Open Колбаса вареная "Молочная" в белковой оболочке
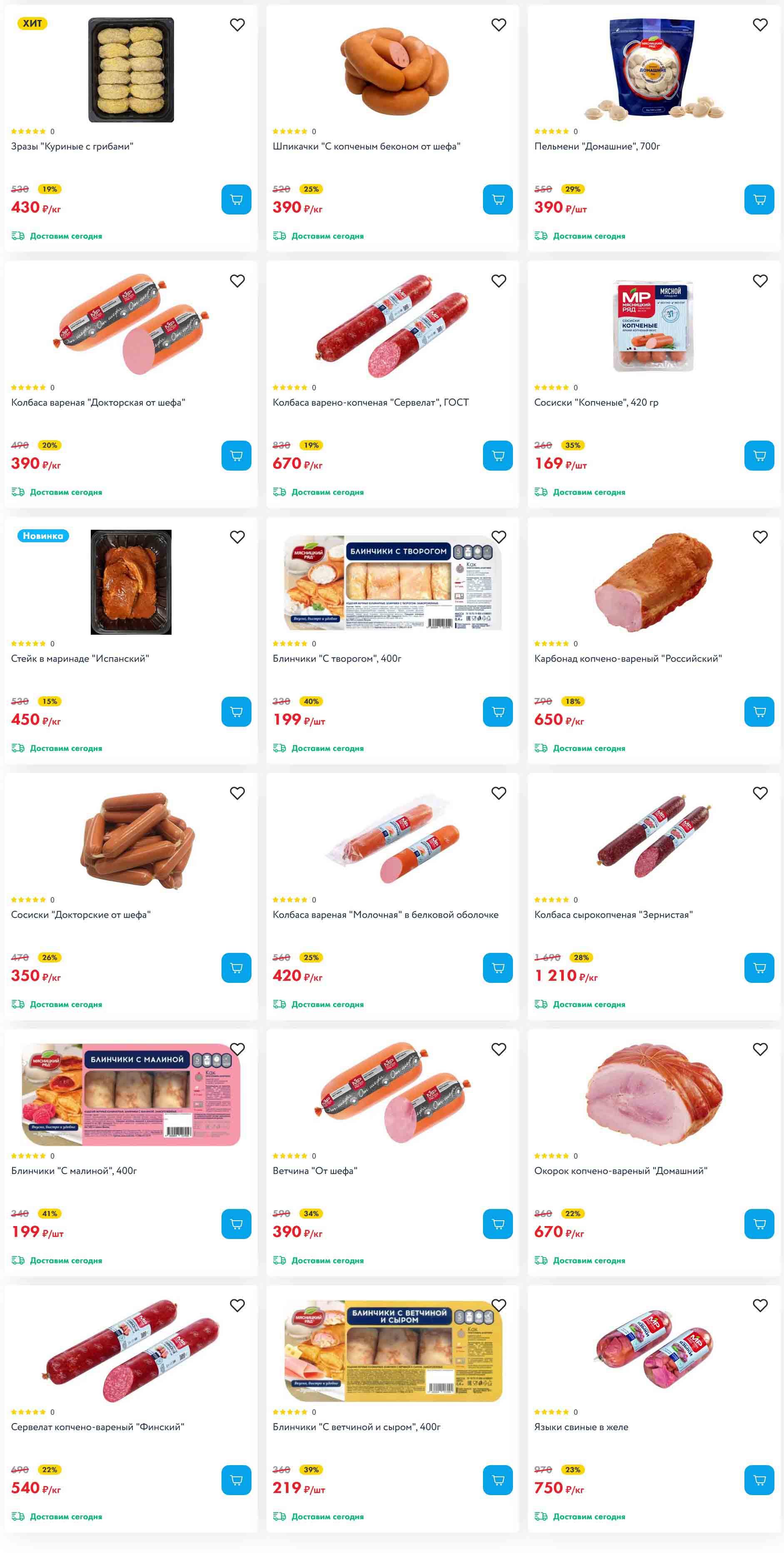 [385, 915]
